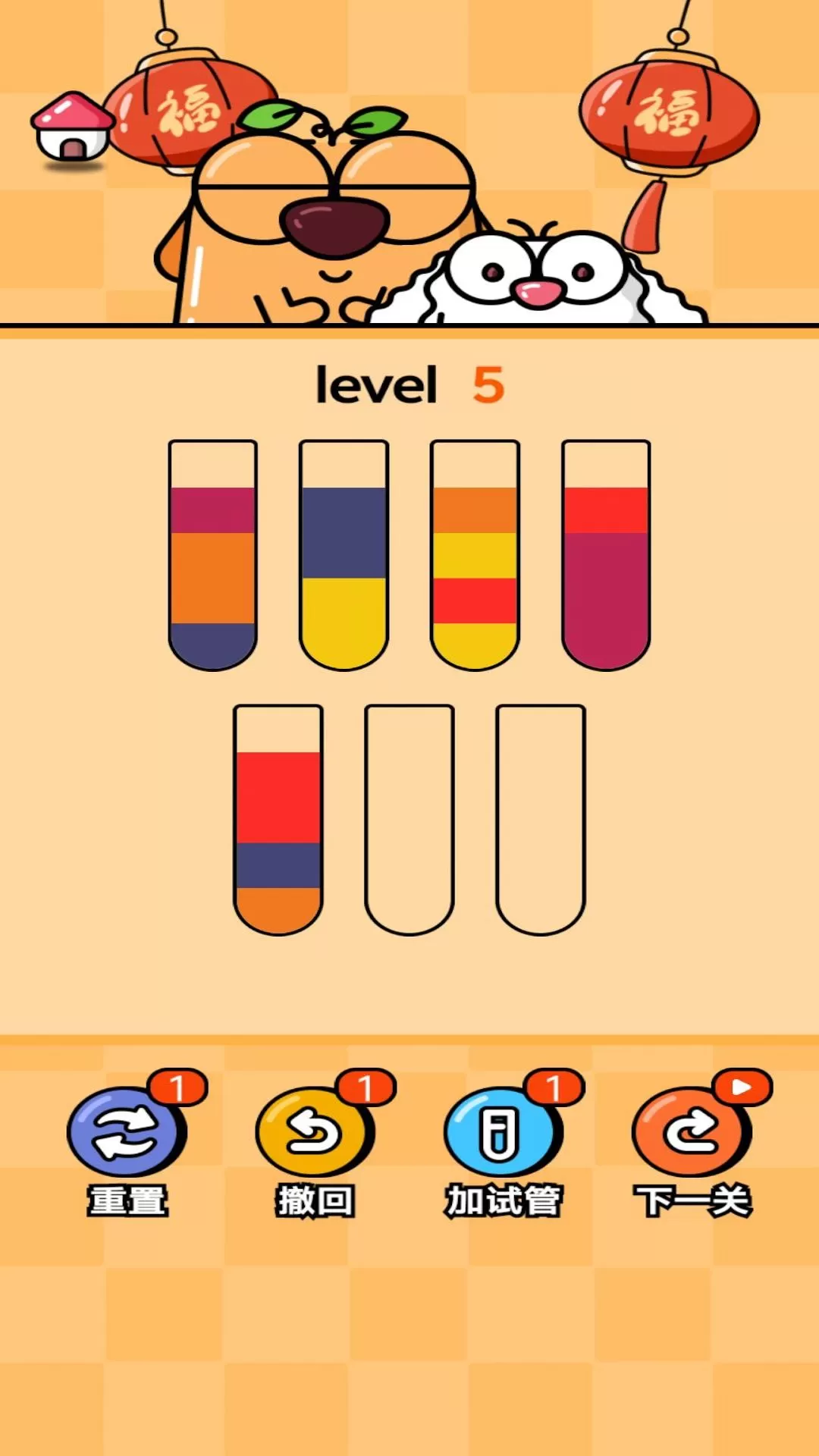Viewport: 819px width, 1456px height.
Task: Select the tube with maroon top layer
Action: [212, 555]
